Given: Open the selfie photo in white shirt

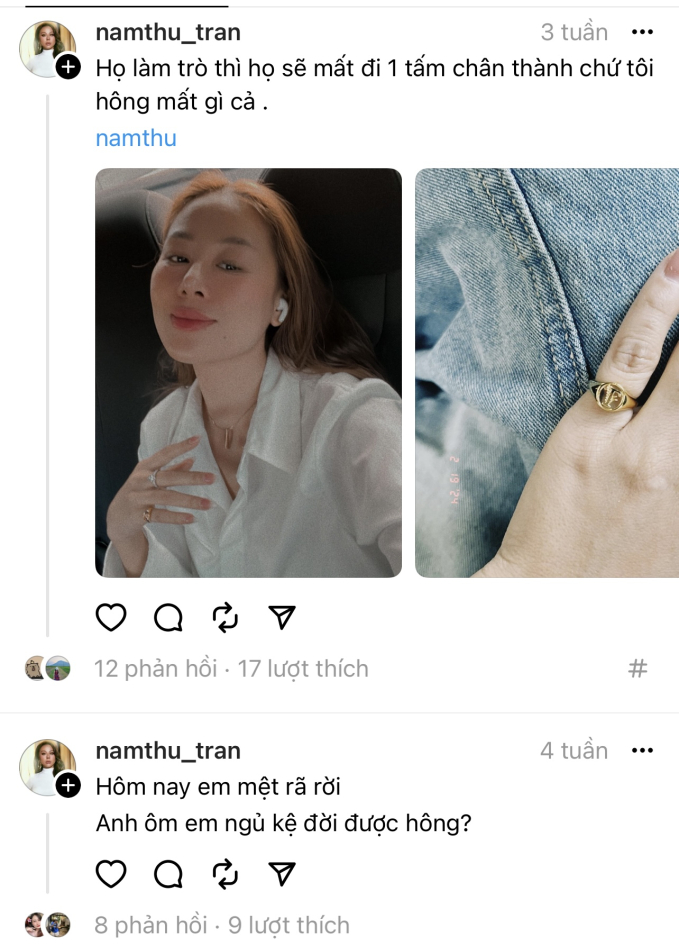Looking at the screenshot, I should pos(248,372).
